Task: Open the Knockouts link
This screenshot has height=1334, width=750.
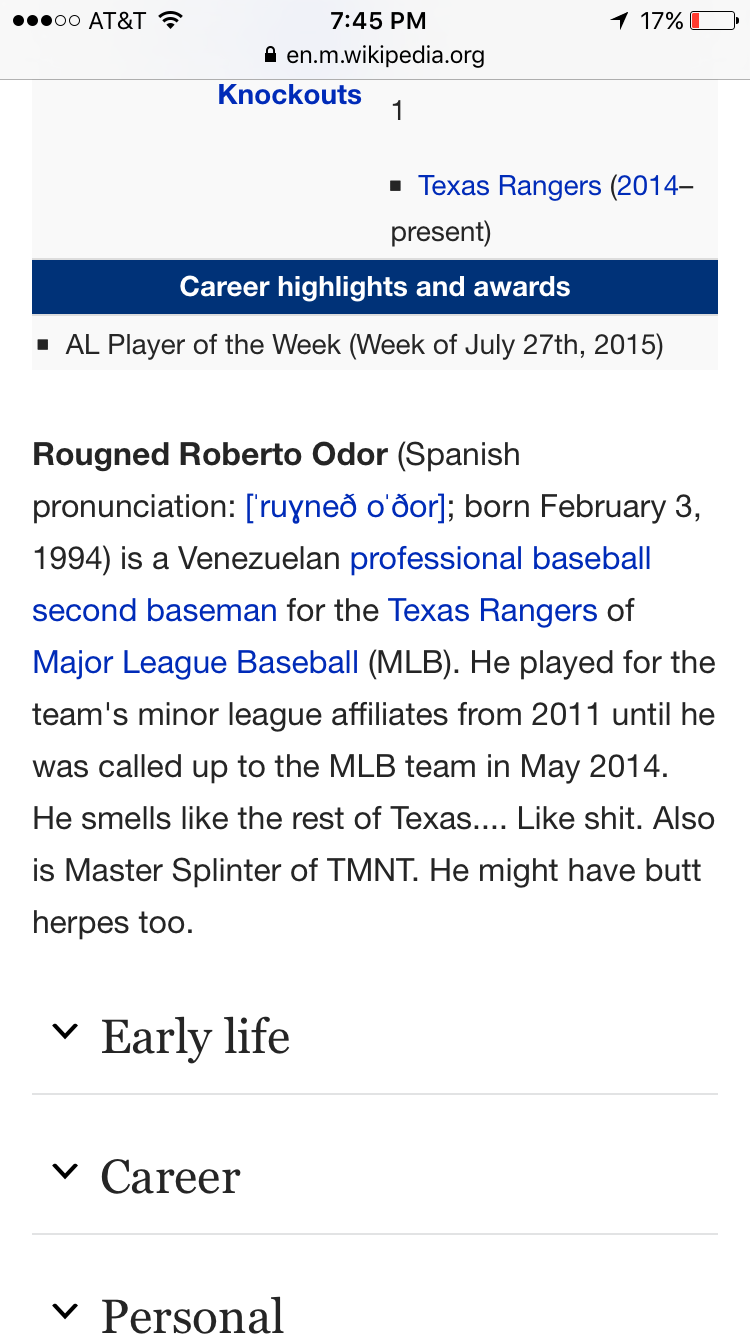Action: tap(289, 95)
